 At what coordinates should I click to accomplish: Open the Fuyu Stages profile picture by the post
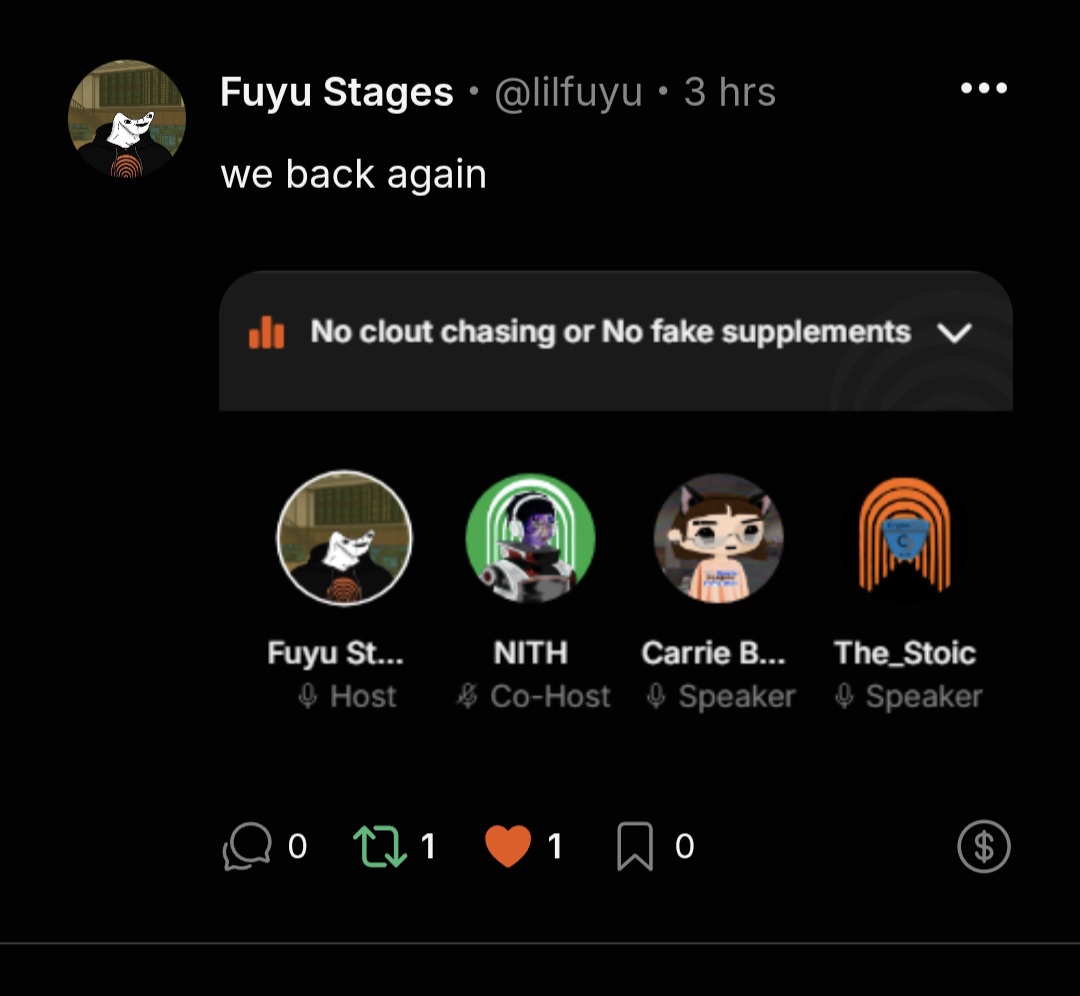tap(127, 119)
